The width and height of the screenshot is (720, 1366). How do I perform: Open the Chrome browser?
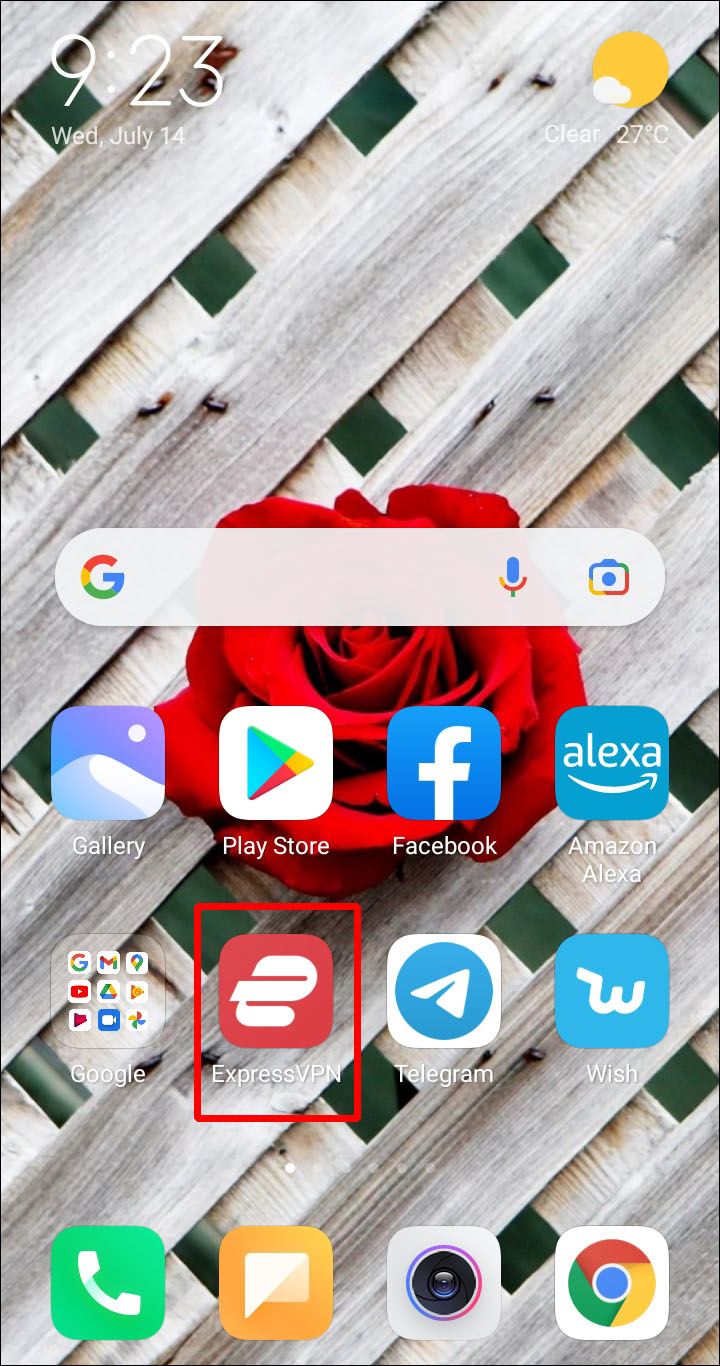point(612,1283)
